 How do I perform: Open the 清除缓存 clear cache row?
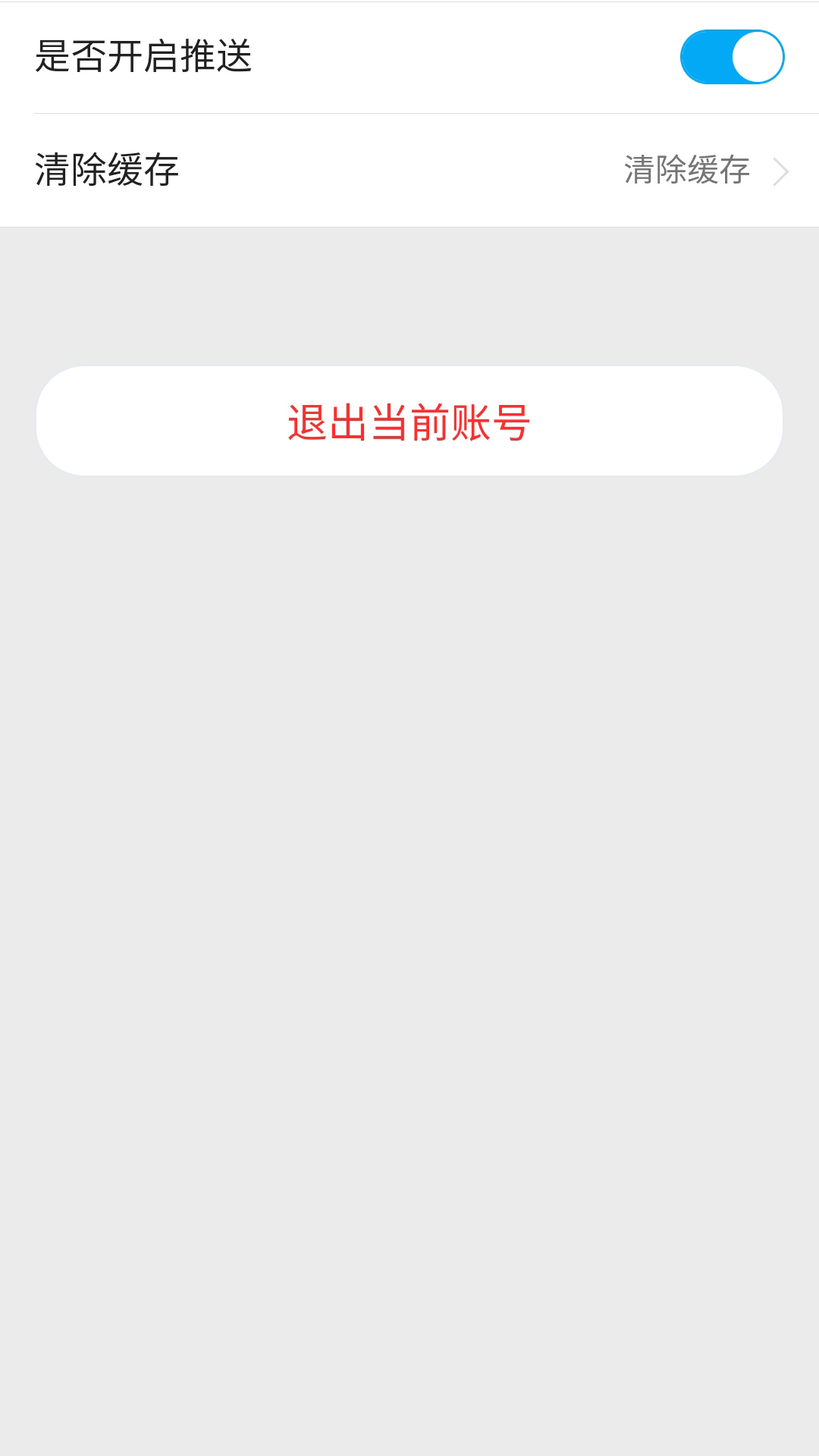[x=409, y=170]
